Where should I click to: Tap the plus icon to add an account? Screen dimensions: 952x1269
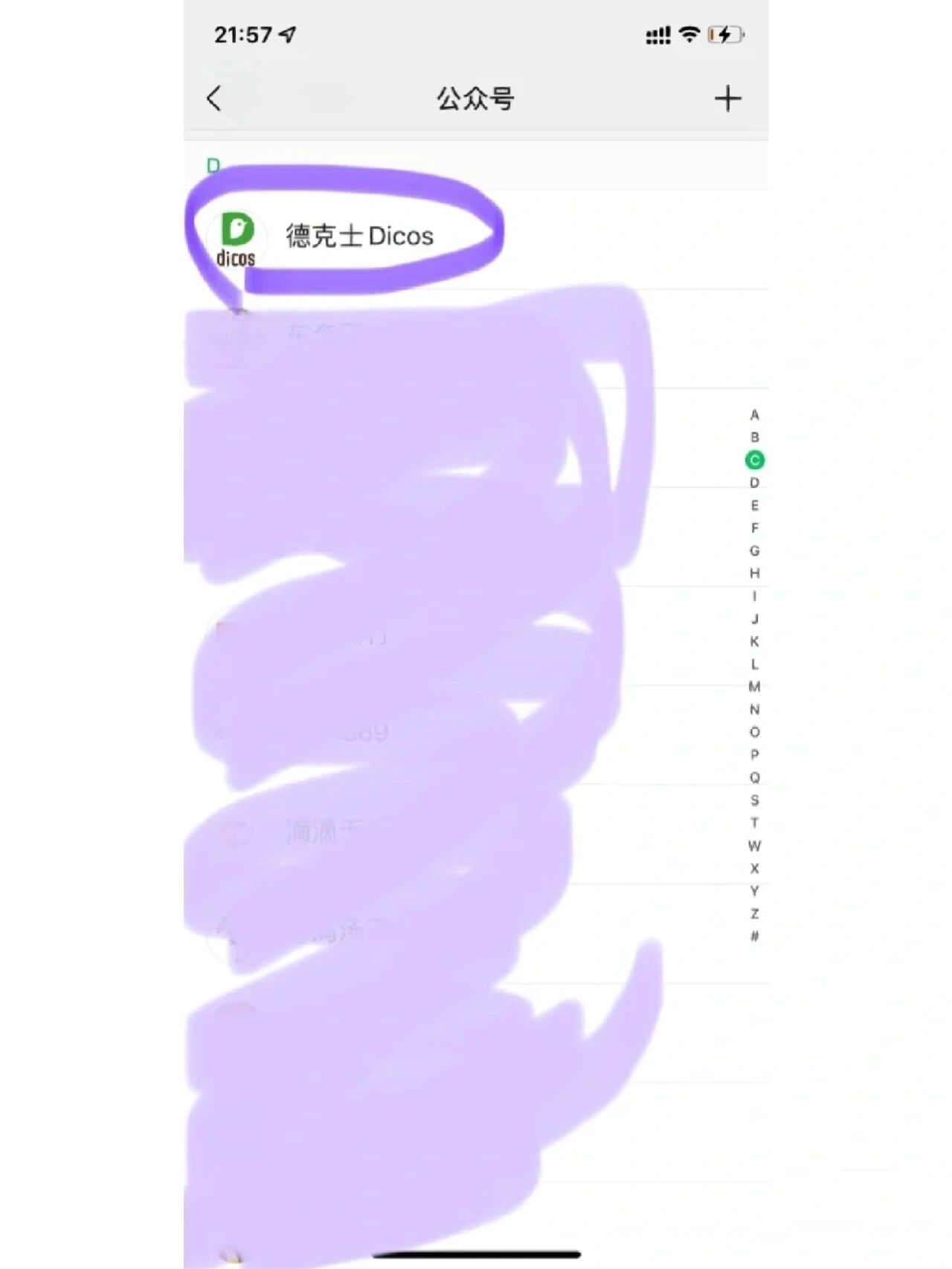[727, 97]
